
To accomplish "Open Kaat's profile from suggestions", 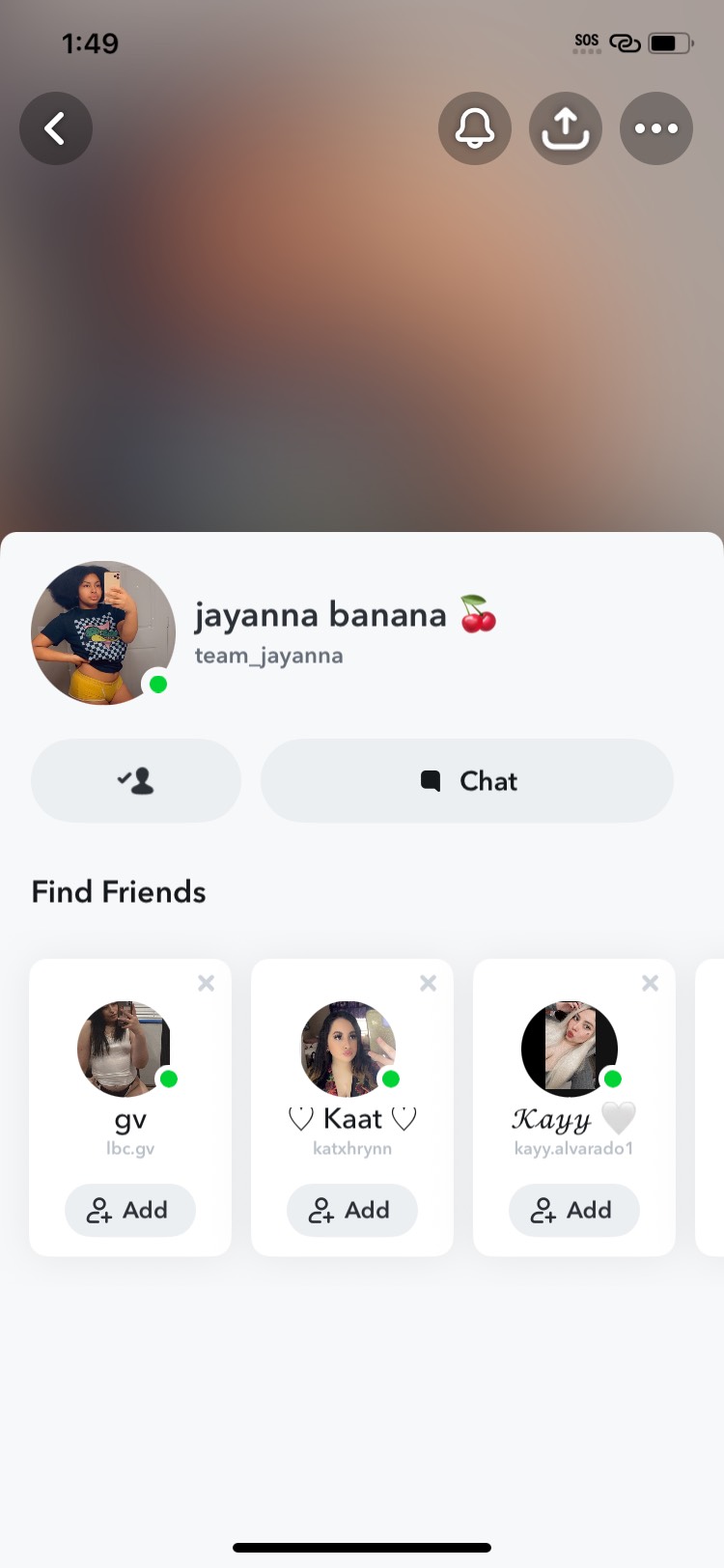I will point(348,1049).
